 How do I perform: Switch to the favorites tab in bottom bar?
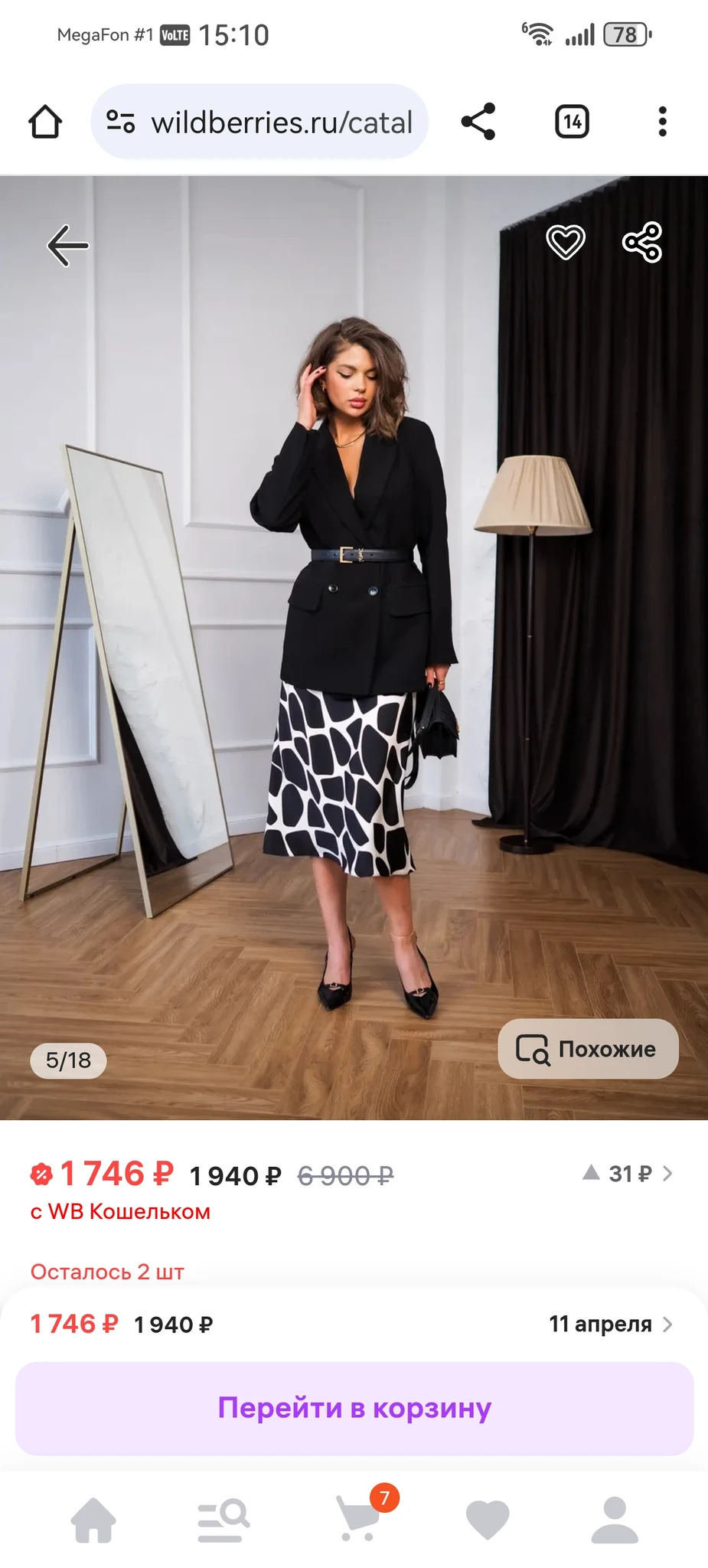(x=488, y=1520)
